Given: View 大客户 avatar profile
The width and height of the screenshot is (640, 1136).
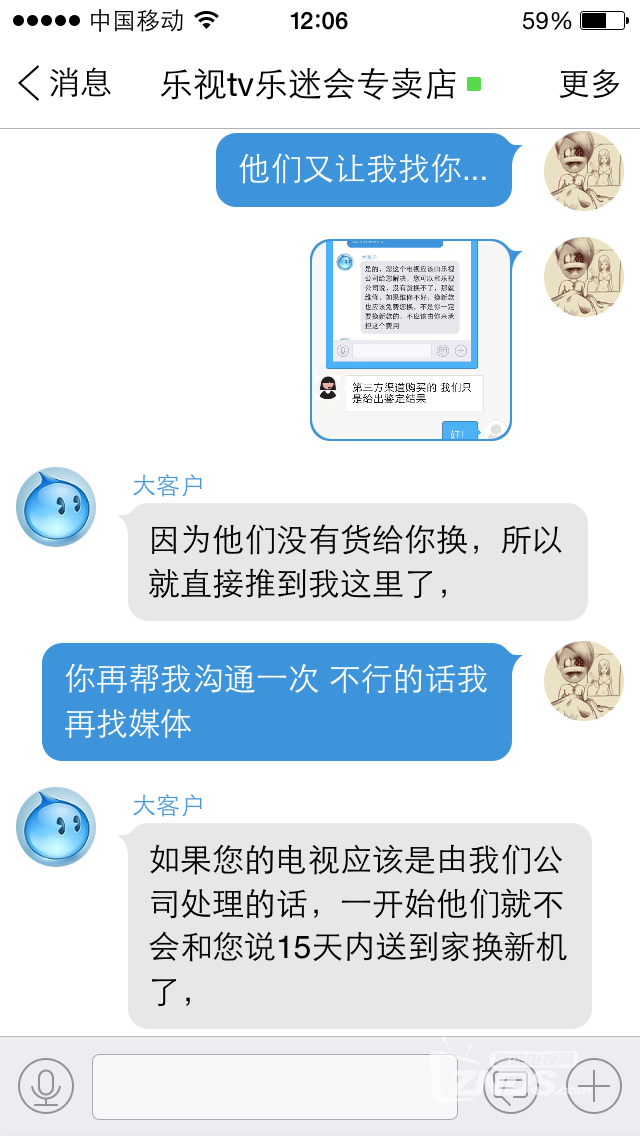Looking at the screenshot, I should coord(56,507).
